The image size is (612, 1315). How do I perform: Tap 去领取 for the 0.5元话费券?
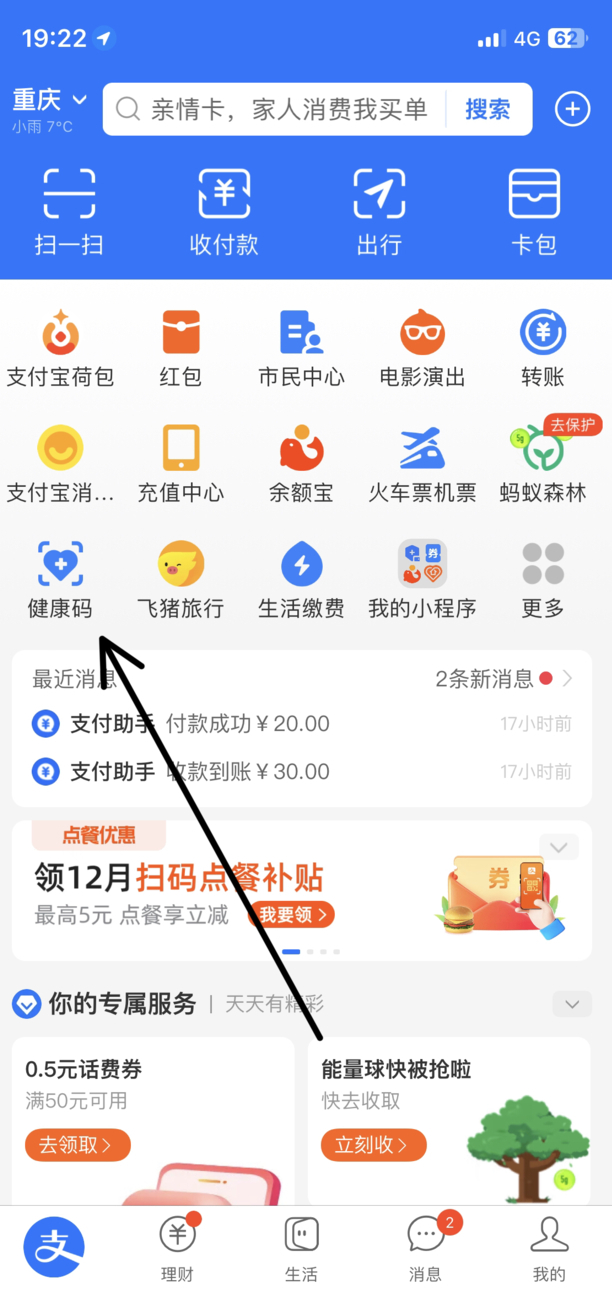click(77, 1145)
